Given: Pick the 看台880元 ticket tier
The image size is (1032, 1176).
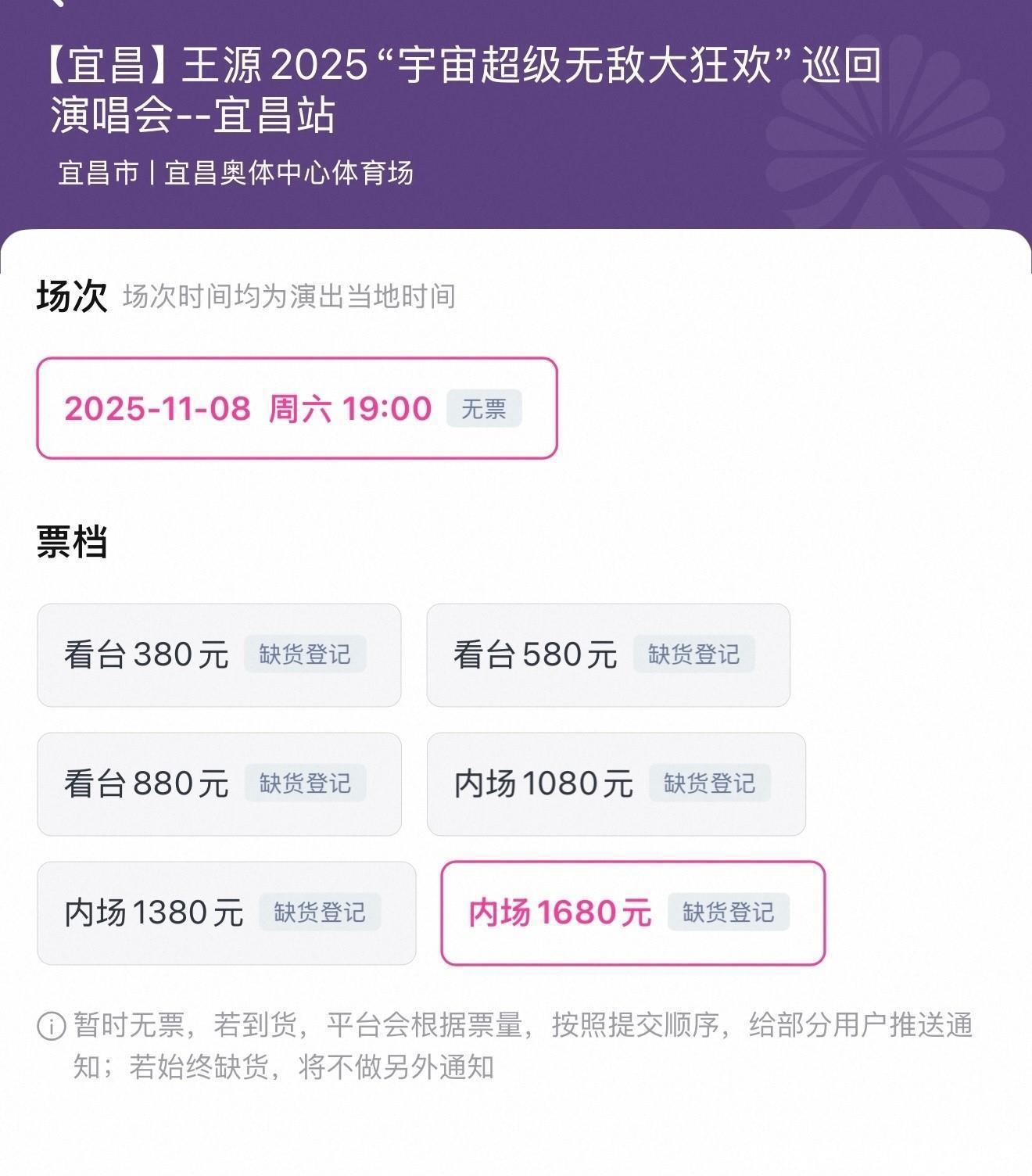Looking at the screenshot, I should 219,784.
